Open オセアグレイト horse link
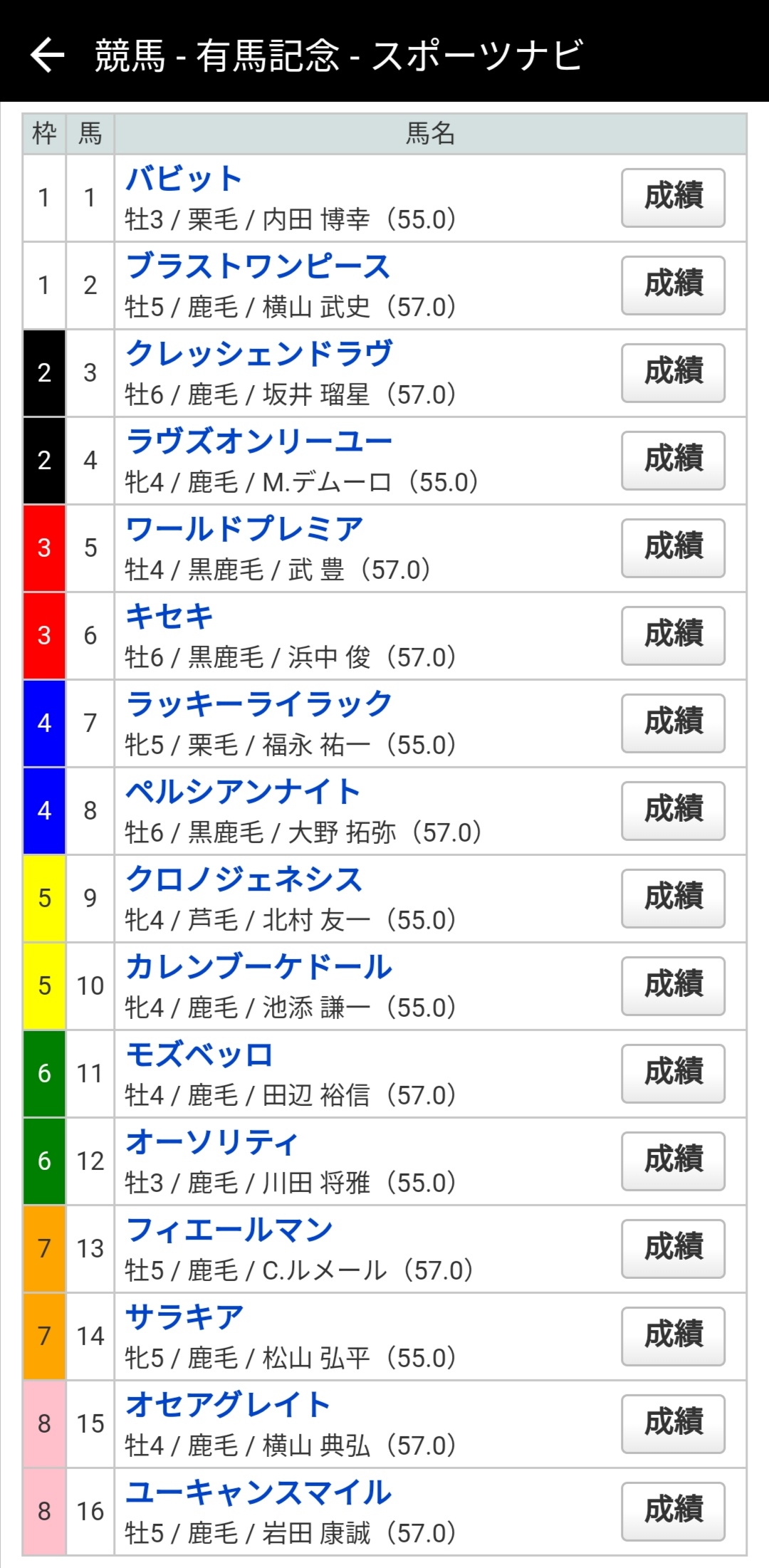Viewport: 769px width, 1568px height. pos(228,1405)
